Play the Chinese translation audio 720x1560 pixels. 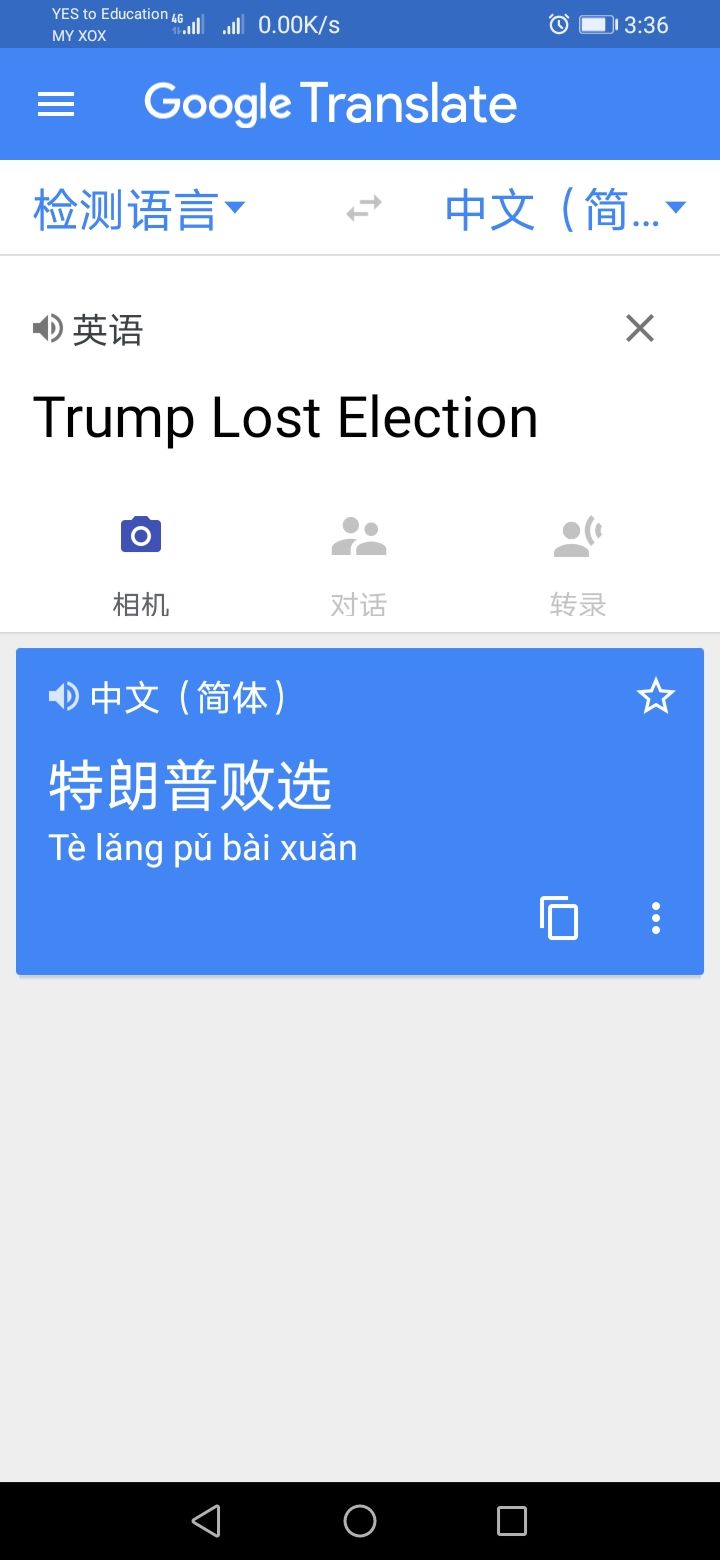63,696
